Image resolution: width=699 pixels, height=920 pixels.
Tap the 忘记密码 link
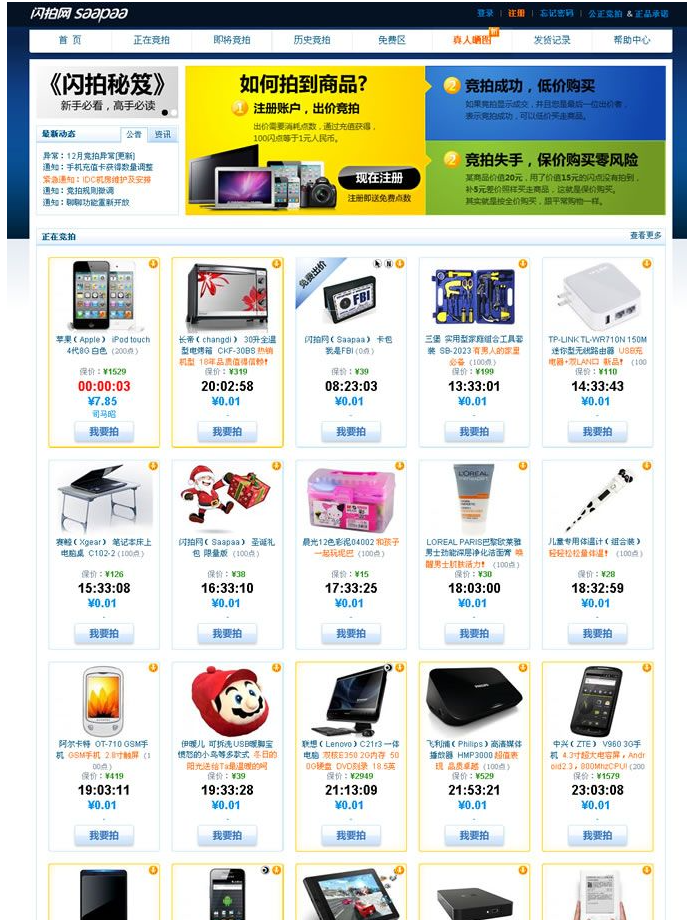point(557,13)
